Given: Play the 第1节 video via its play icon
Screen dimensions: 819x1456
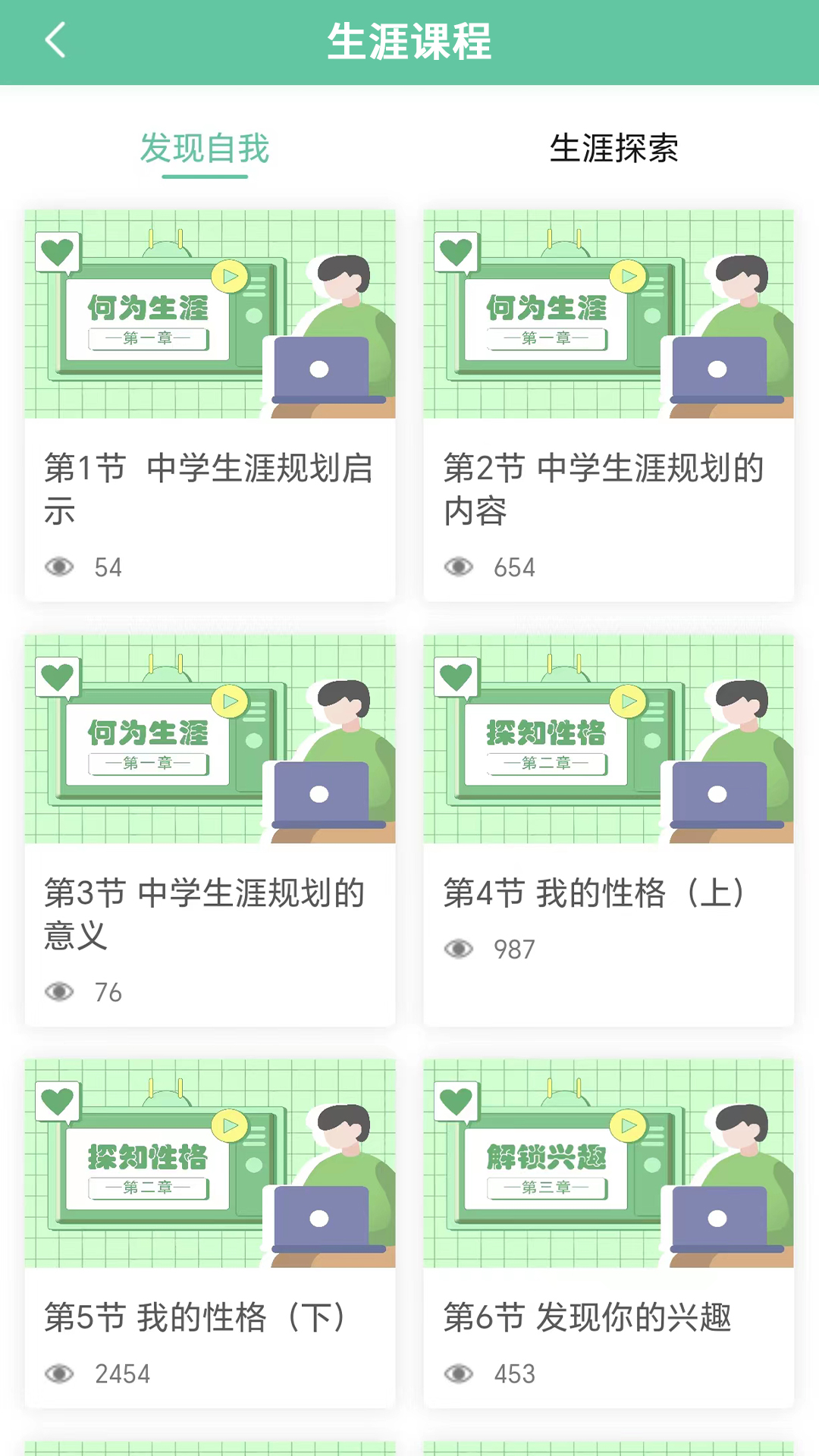Looking at the screenshot, I should 229,278.
